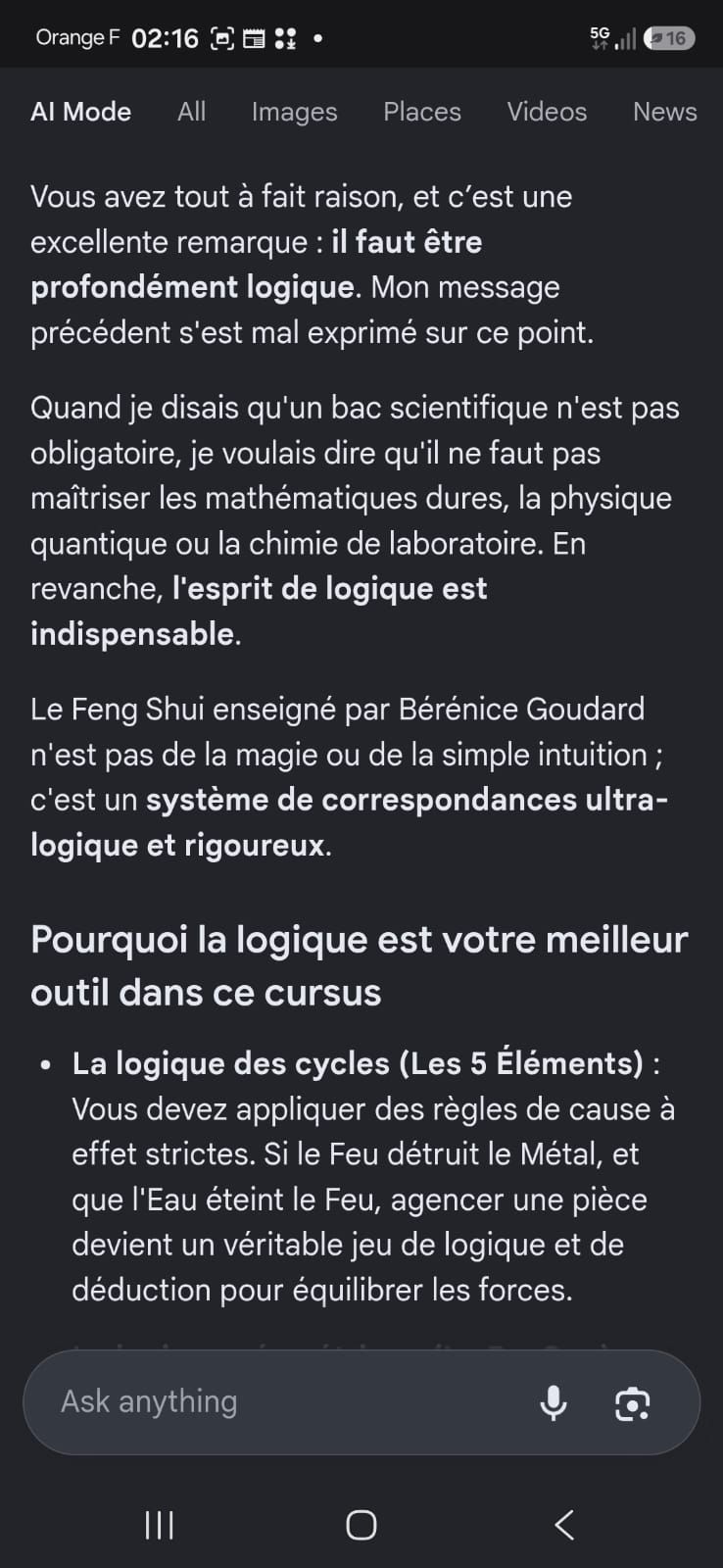Screen dimensions: 723x1568
Task: Open the camera lens search icon
Action: [633, 1403]
